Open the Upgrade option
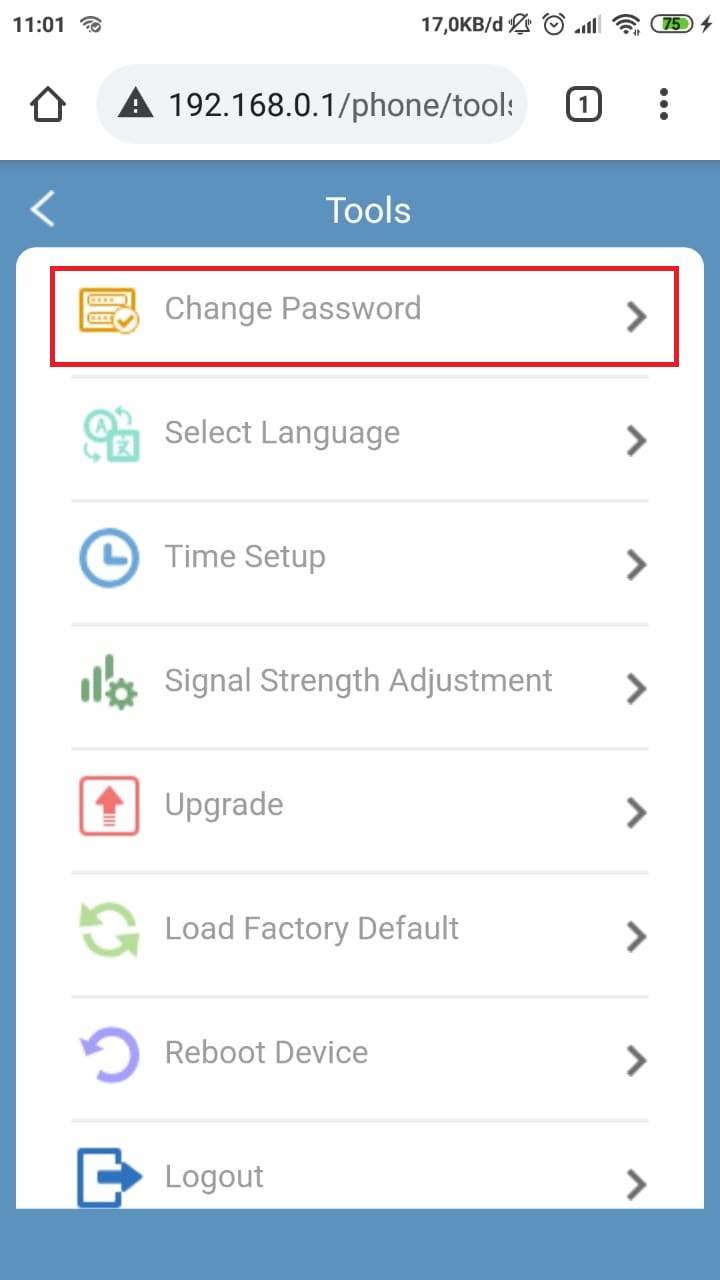Image resolution: width=720 pixels, height=1280 pixels. [360, 812]
